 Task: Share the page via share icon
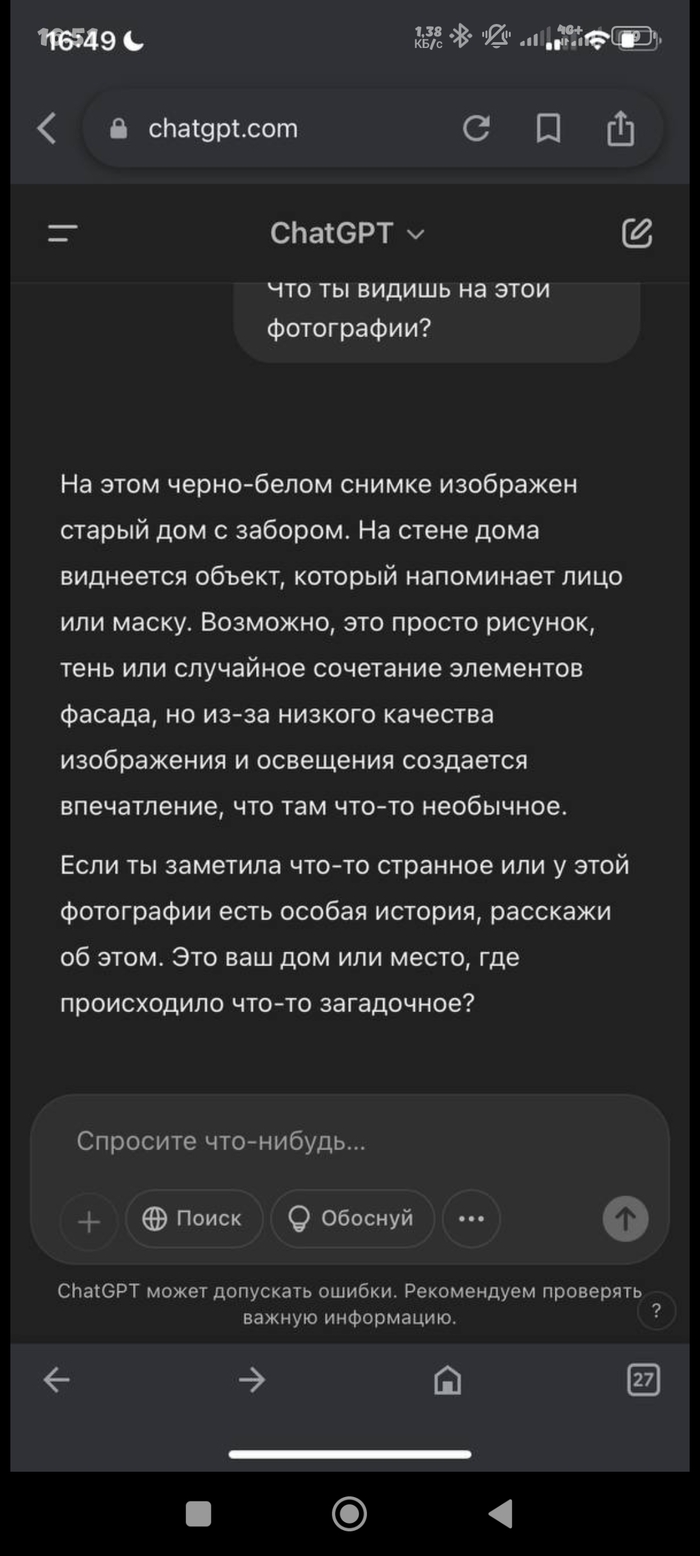tap(620, 128)
